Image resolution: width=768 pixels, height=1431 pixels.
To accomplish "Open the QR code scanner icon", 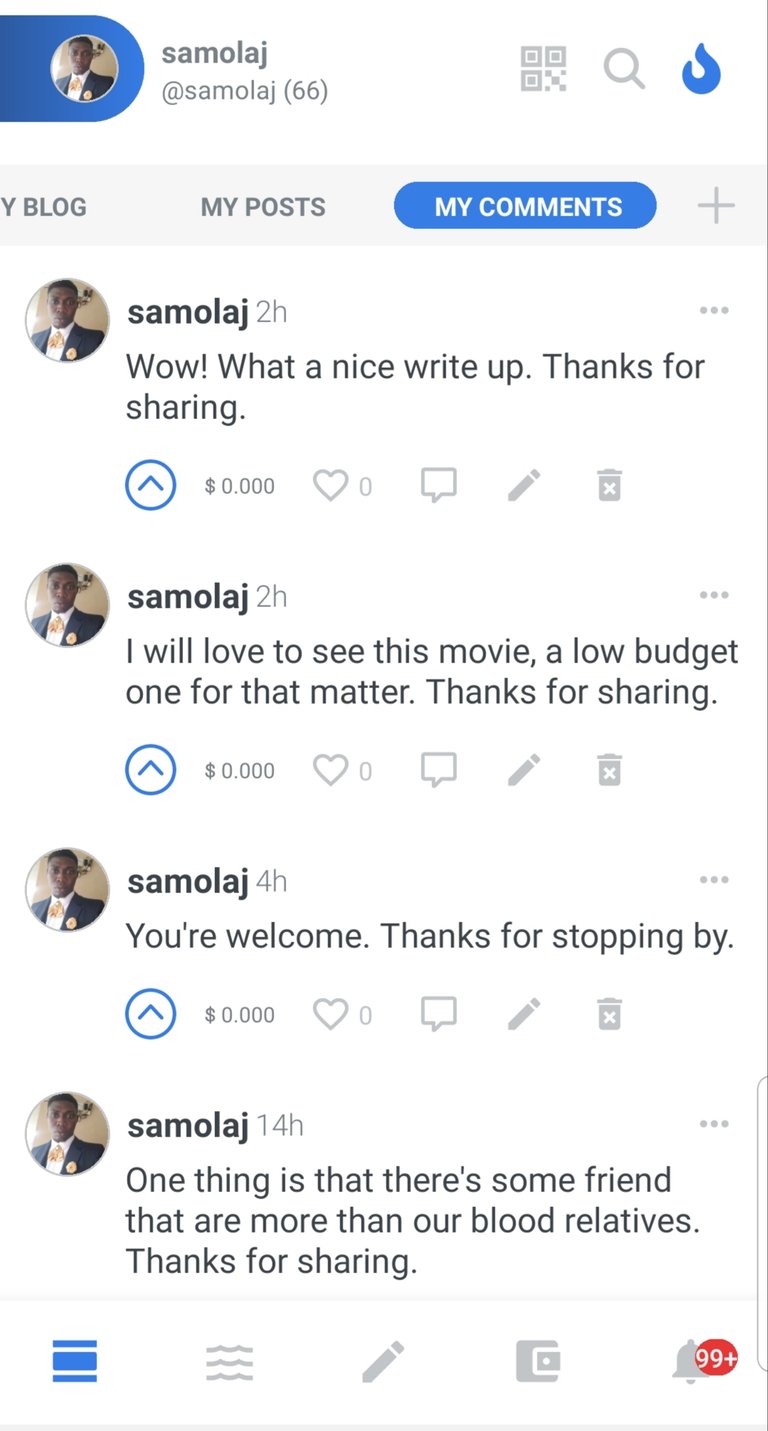I will pos(543,69).
